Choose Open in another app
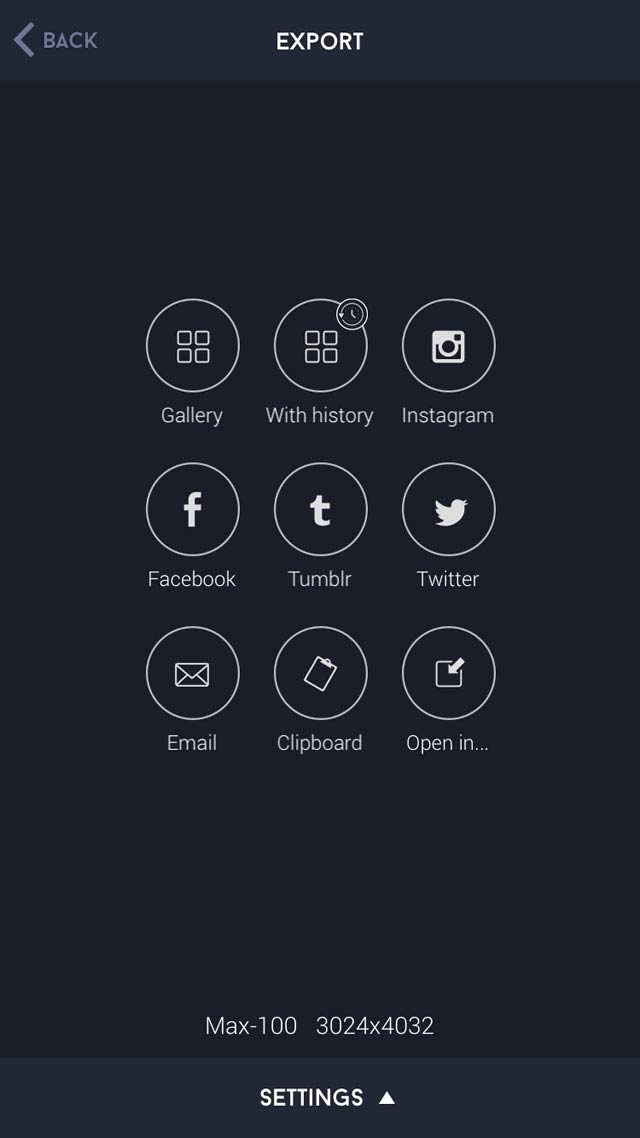This screenshot has width=640, height=1138. click(448, 674)
